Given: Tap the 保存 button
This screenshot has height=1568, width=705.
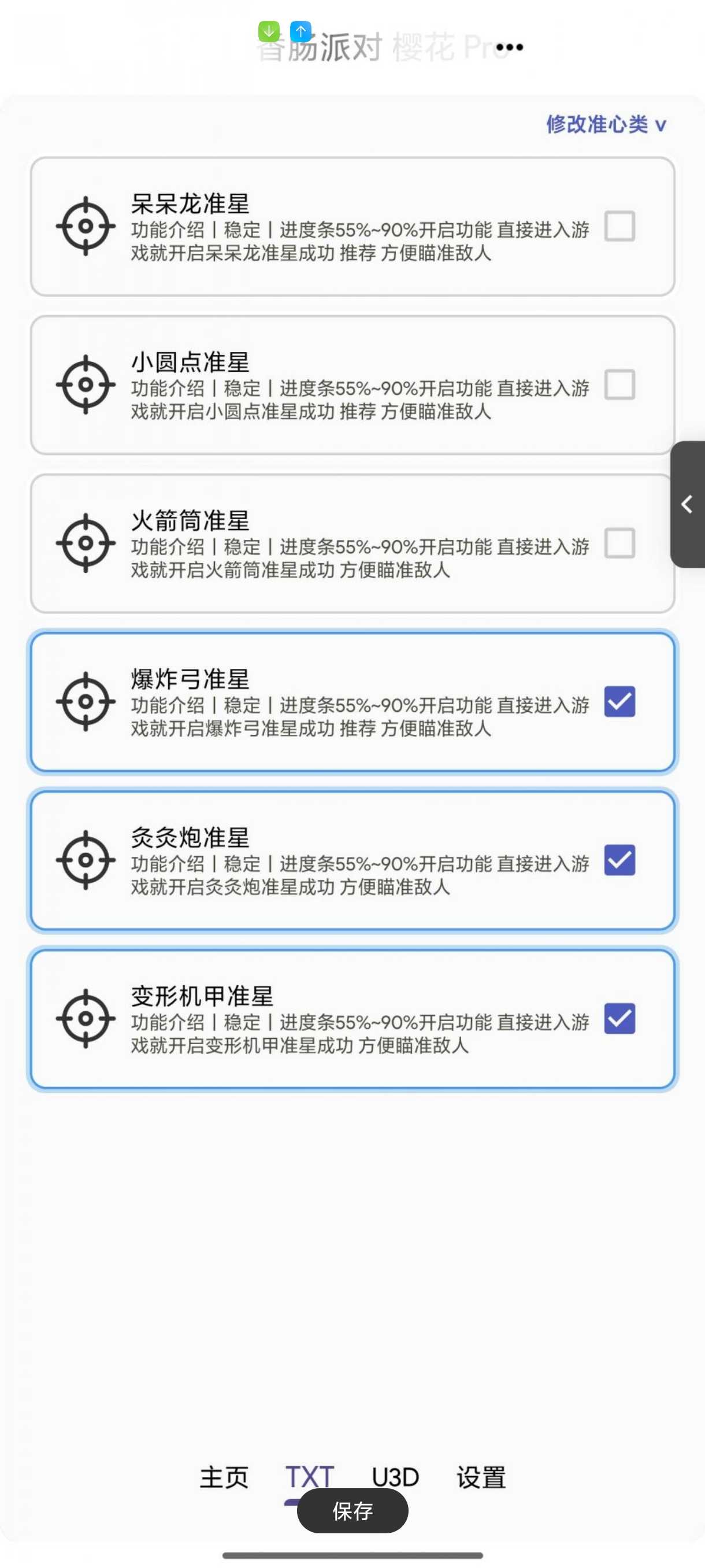Looking at the screenshot, I should pyautogui.click(x=352, y=1511).
